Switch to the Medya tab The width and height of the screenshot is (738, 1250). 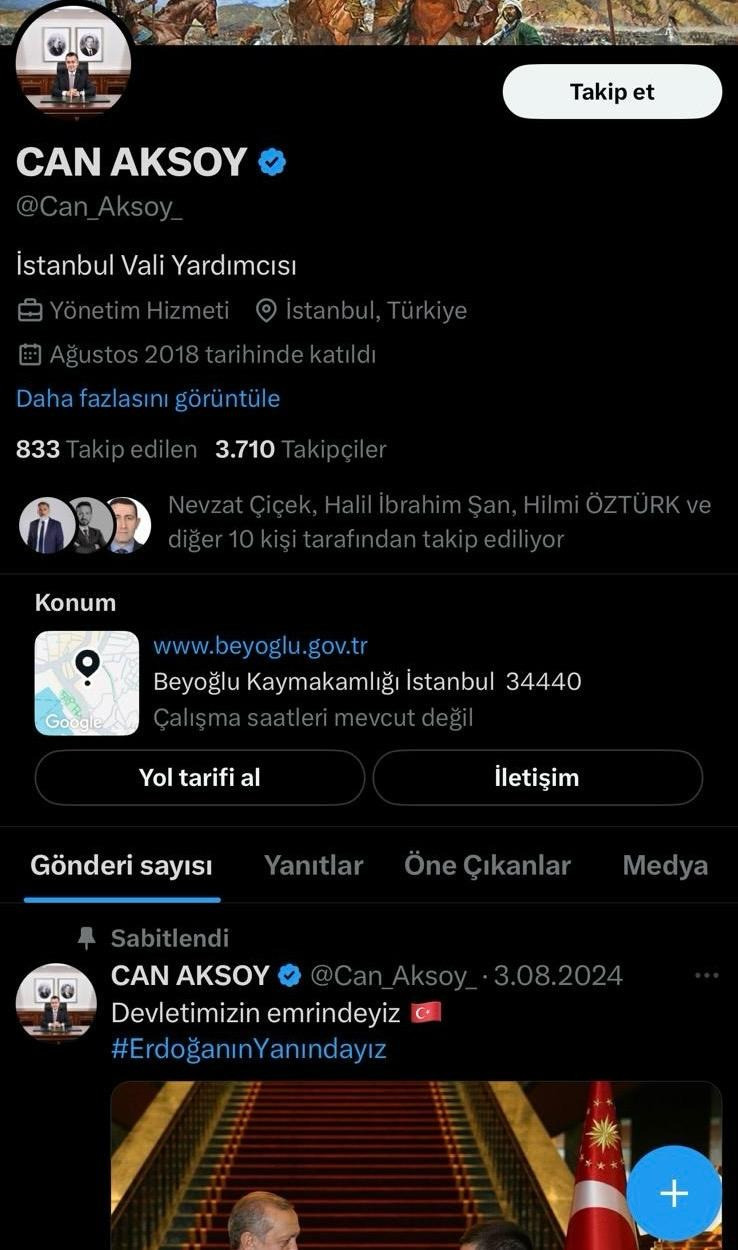(664, 865)
